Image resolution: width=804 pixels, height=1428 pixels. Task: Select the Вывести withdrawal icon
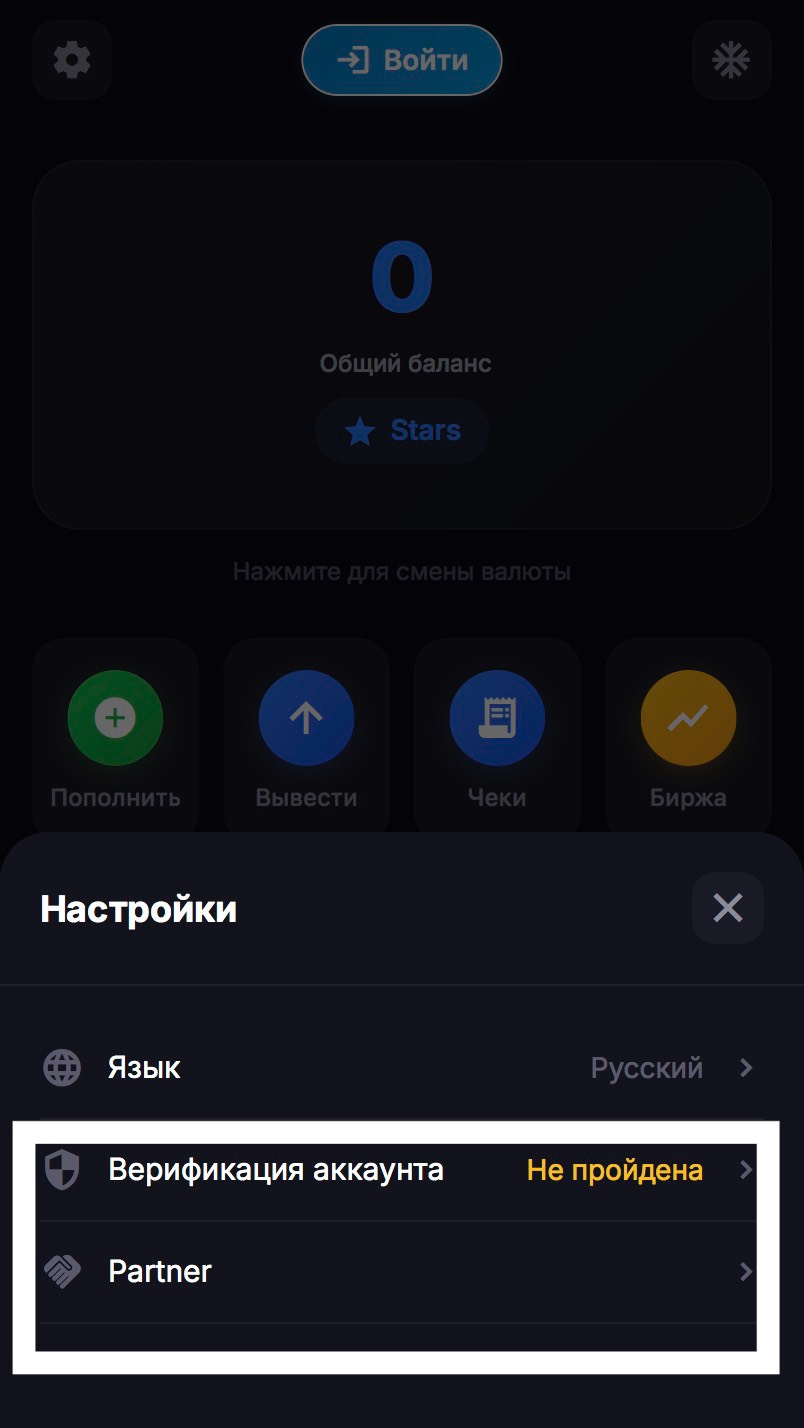(305, 717)
